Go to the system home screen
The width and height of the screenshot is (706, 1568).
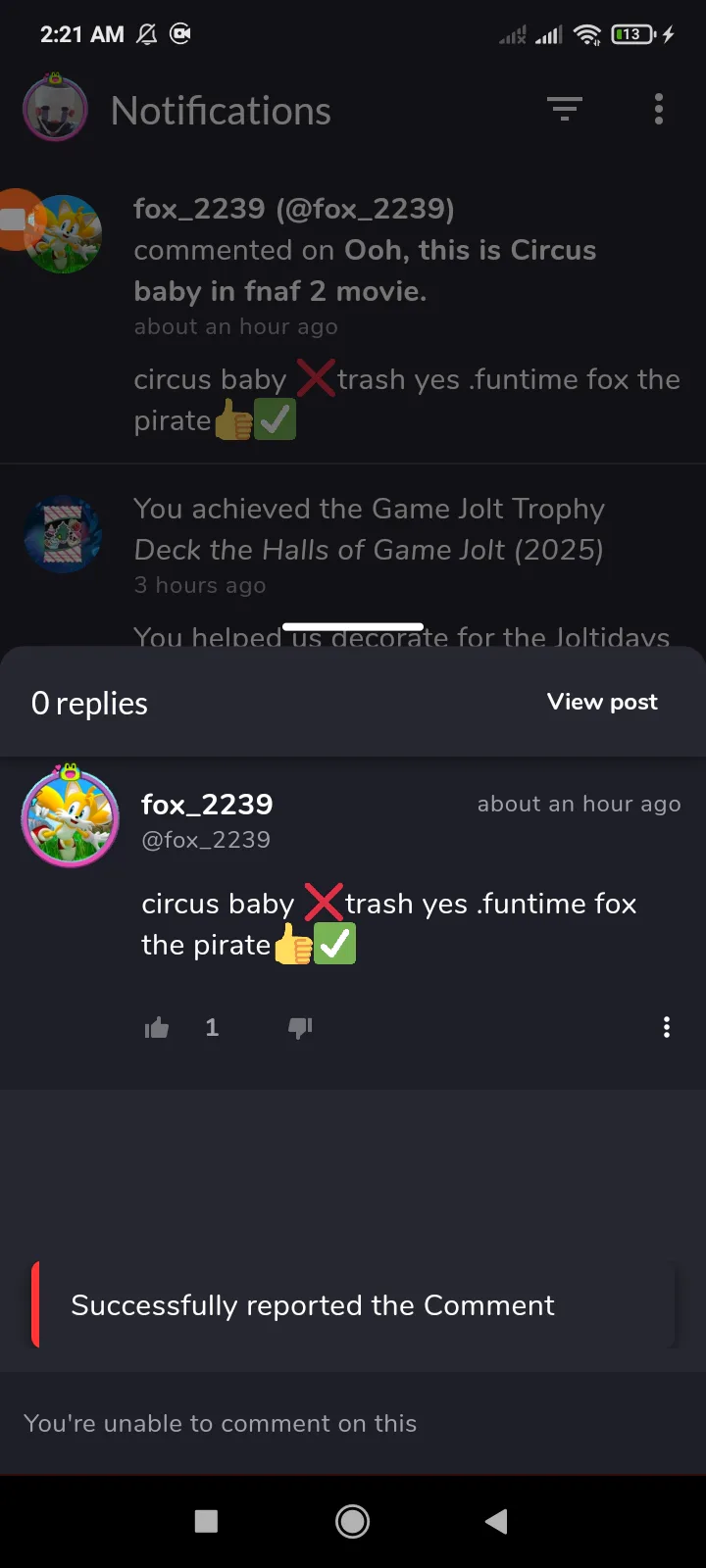pyautogui.click(x=353, y=1521)
